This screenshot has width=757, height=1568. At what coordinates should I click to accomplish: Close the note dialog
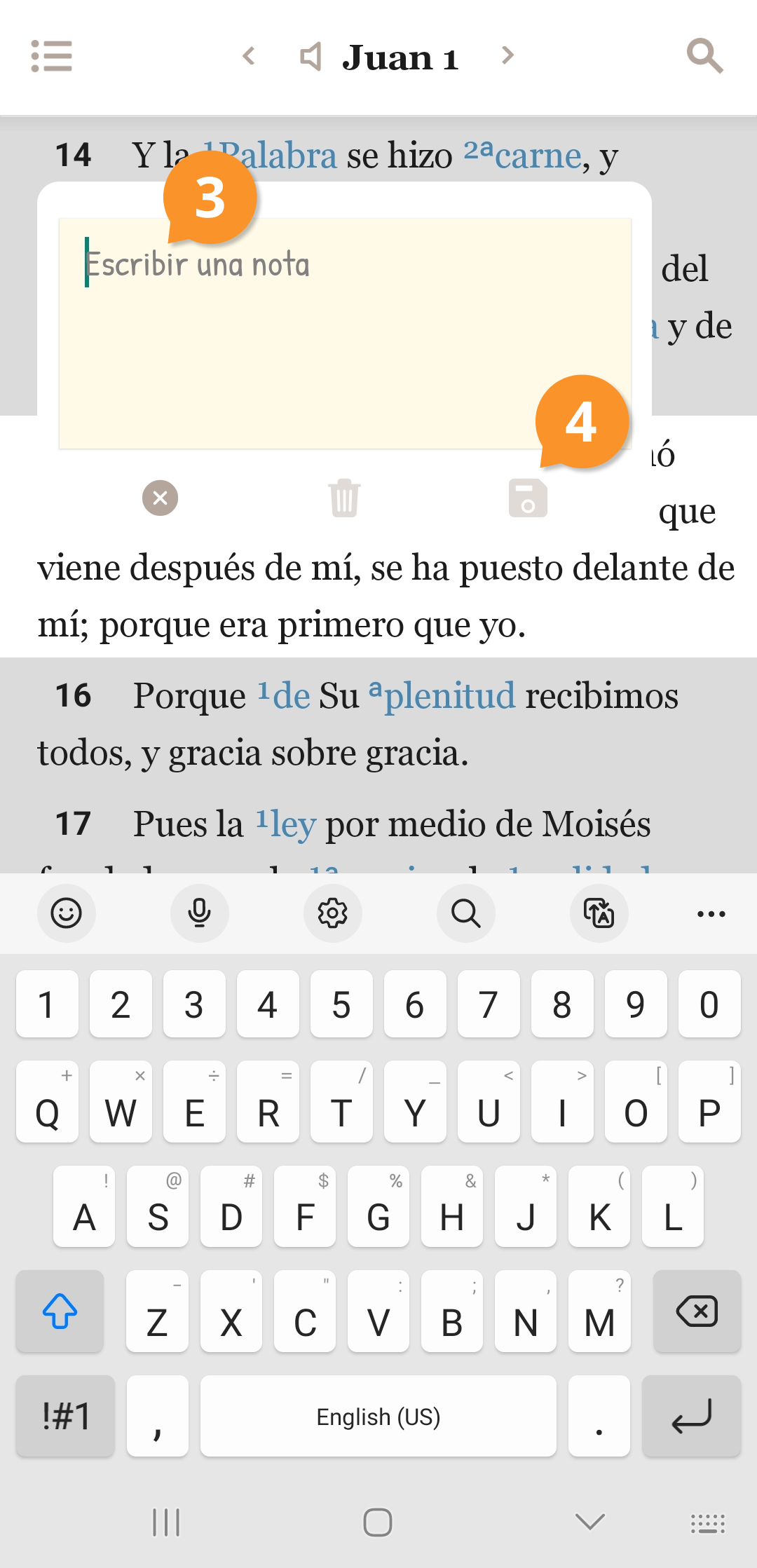point(161,498)
